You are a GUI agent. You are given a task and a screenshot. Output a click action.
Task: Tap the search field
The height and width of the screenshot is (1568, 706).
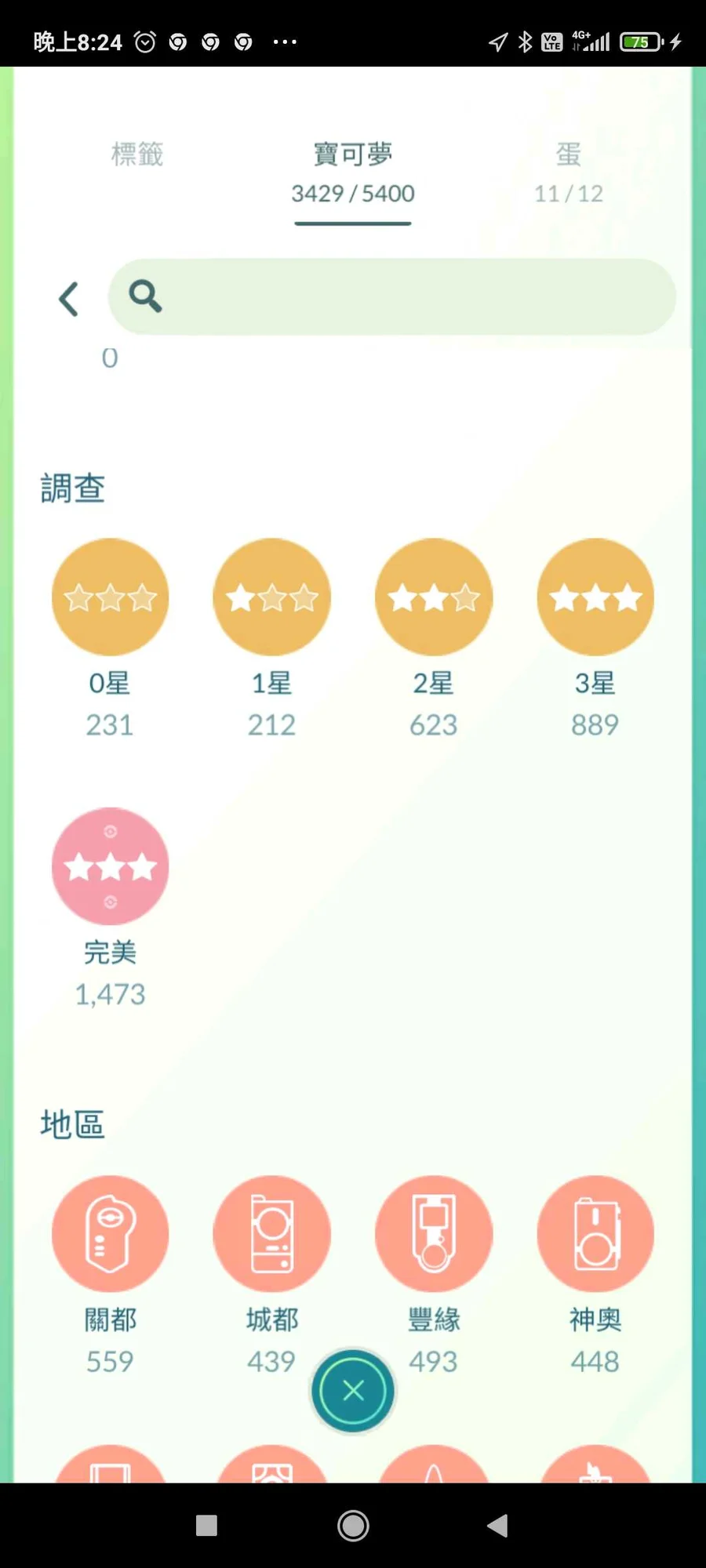(391, 297)
